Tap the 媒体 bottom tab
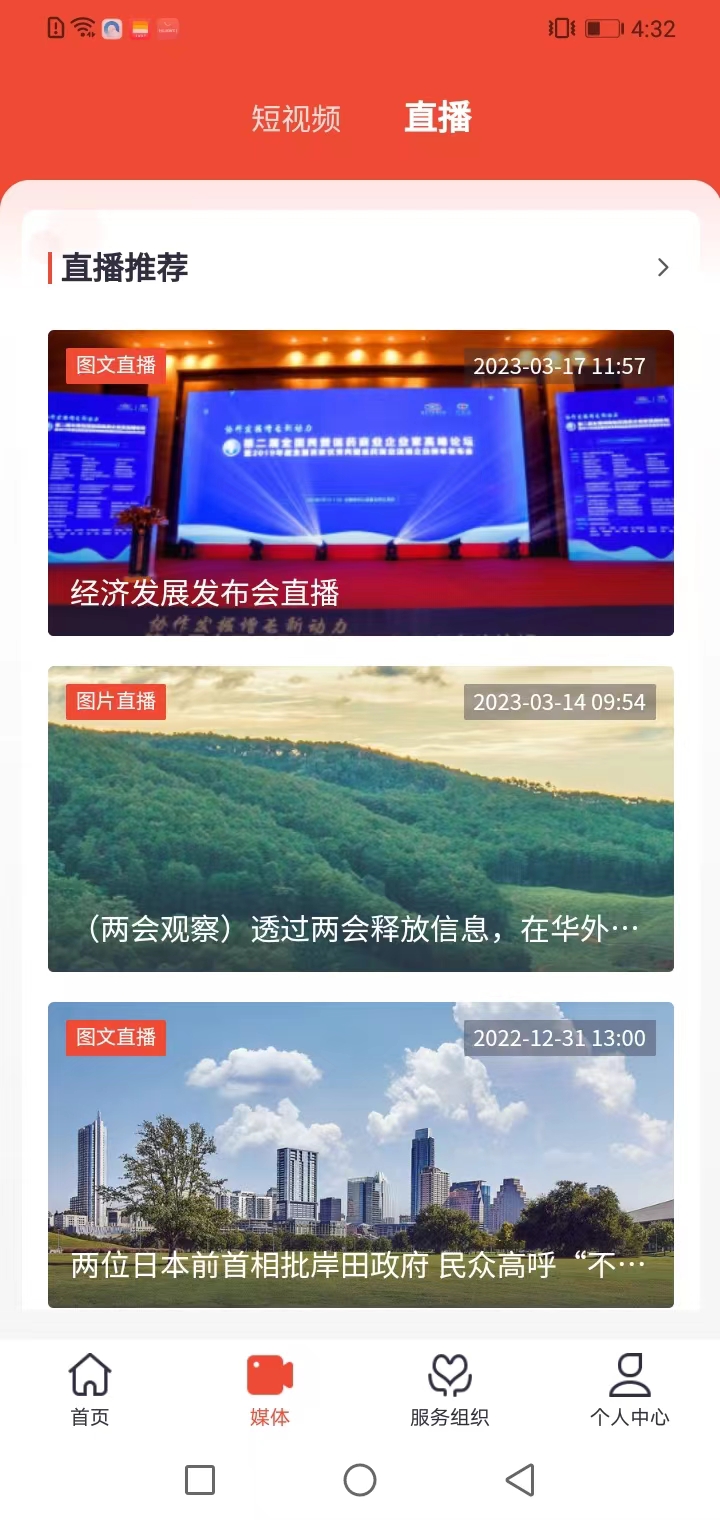The image size is (720, 1520). (x=270, y=1389)
